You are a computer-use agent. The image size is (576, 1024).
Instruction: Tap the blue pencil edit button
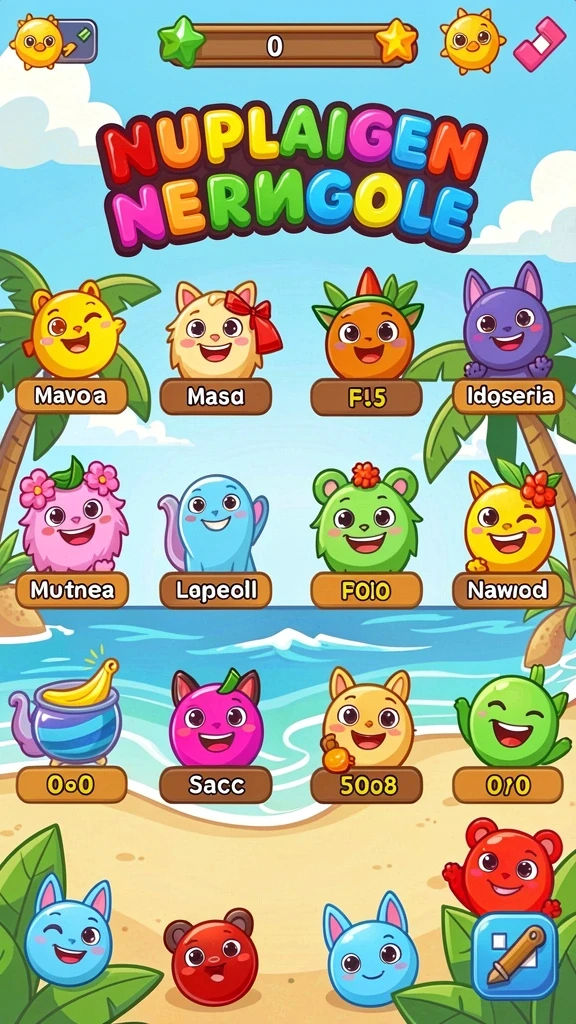(x=515, y=956)
